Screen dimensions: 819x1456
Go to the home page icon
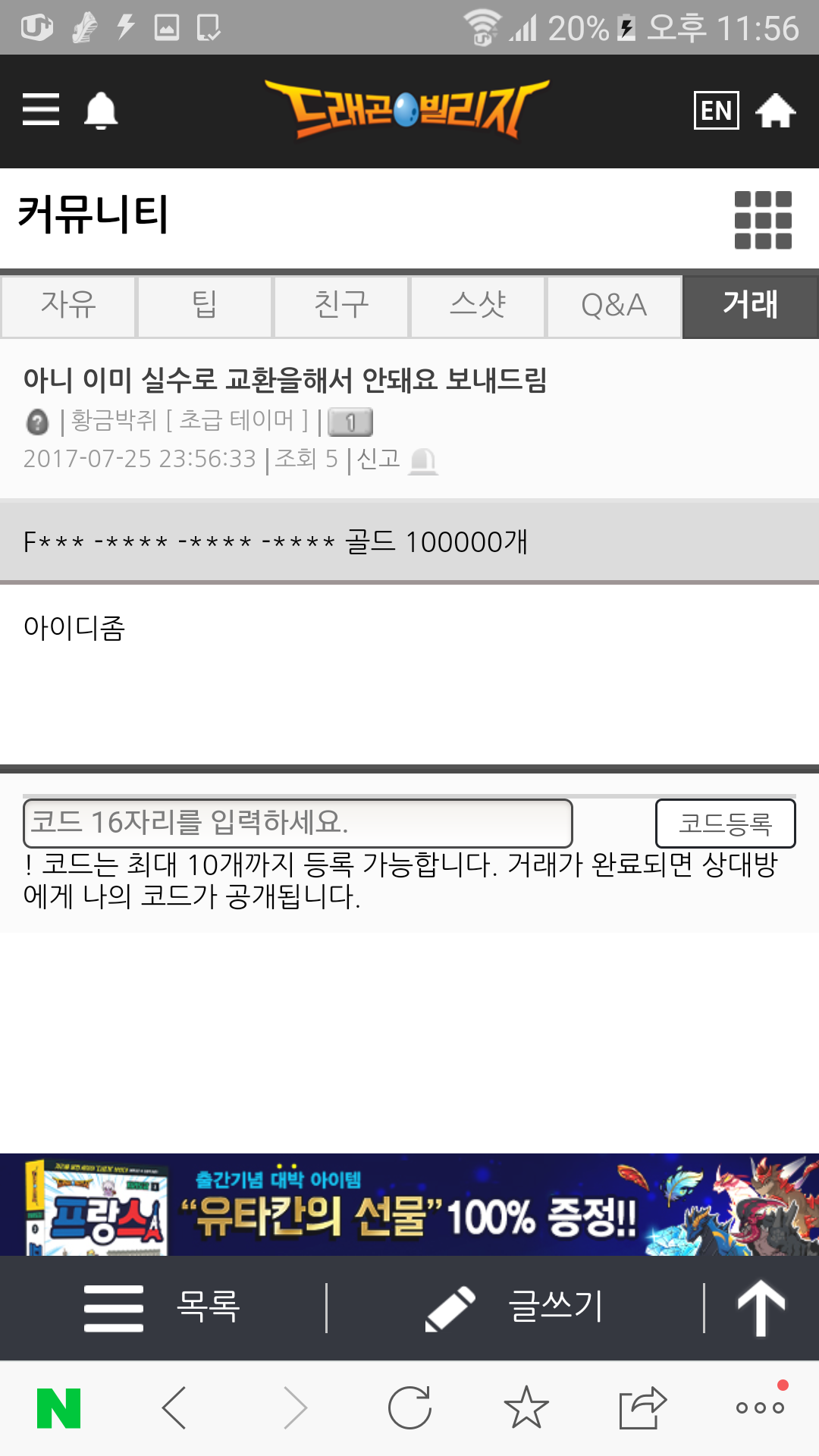point(775,111)
